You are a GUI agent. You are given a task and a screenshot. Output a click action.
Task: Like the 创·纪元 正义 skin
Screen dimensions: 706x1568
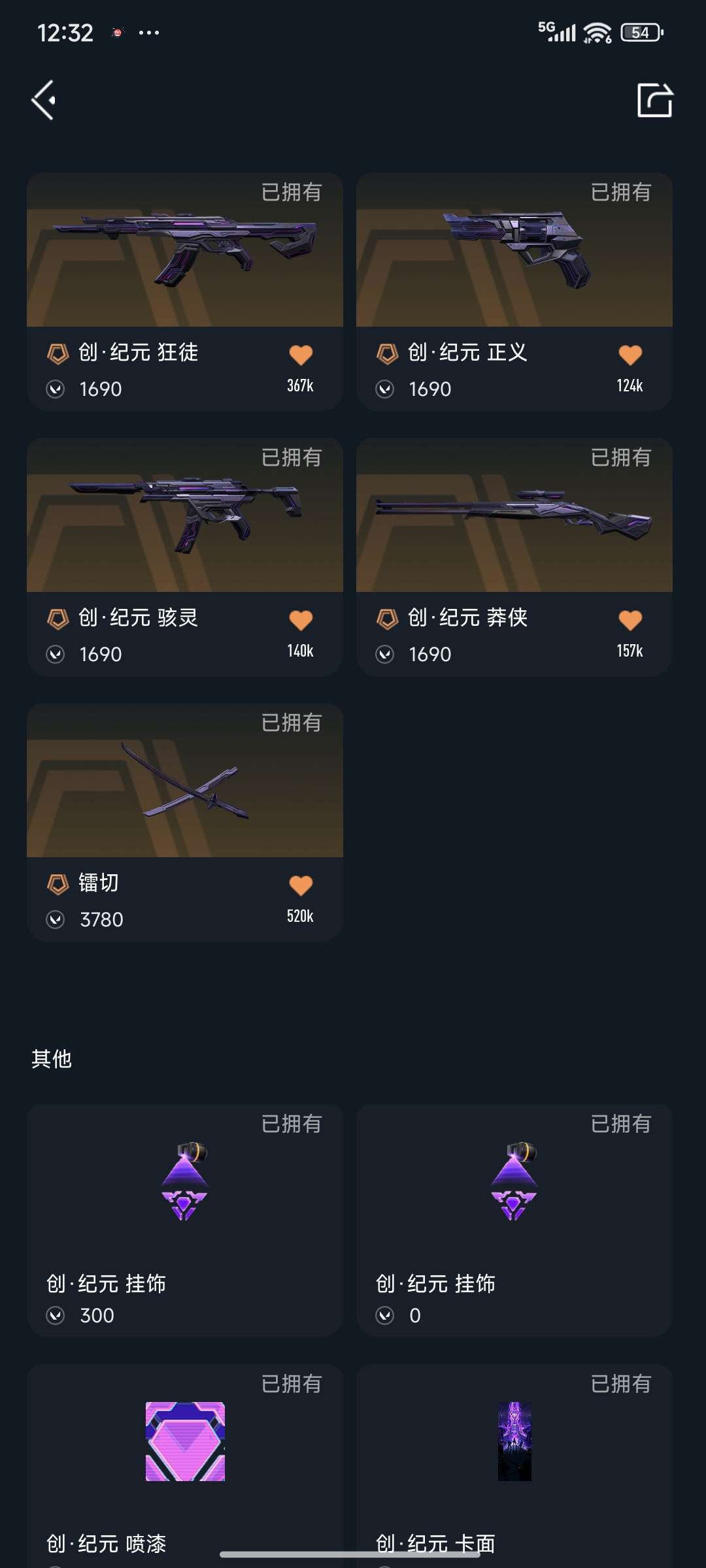click(630, 355)
